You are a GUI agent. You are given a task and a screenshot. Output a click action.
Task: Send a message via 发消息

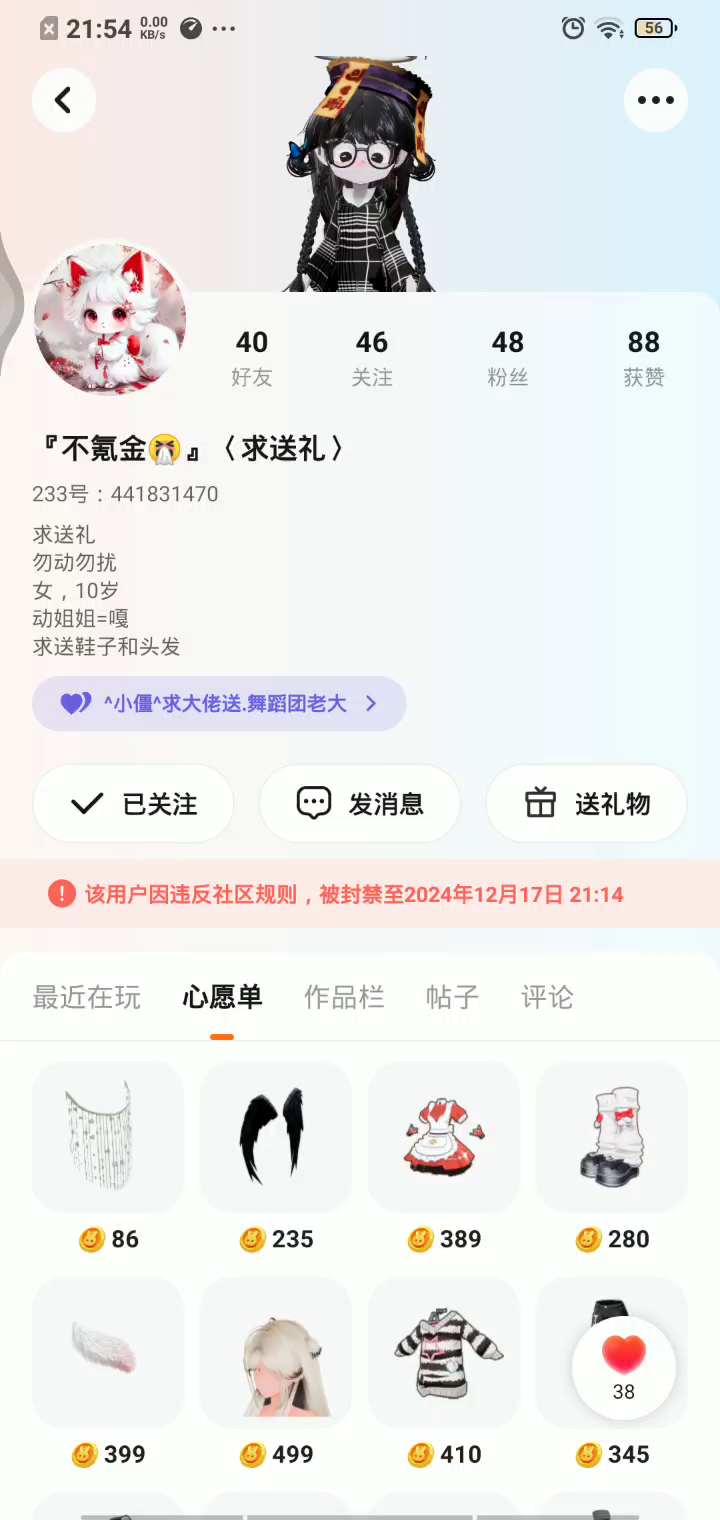pos(360,803)
